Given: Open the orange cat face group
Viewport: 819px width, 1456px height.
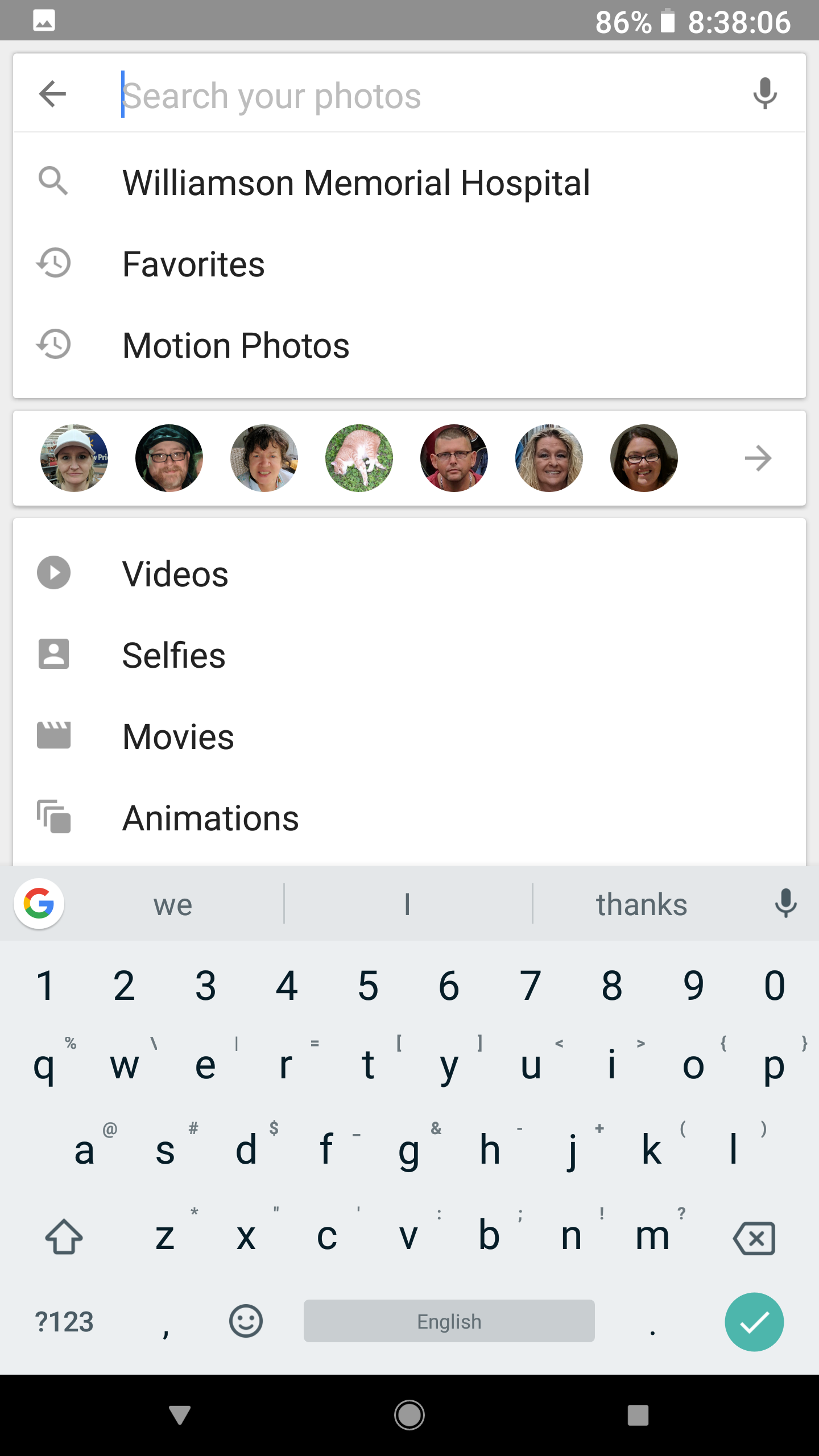Looking at the screenshot, I should point(359,458).
